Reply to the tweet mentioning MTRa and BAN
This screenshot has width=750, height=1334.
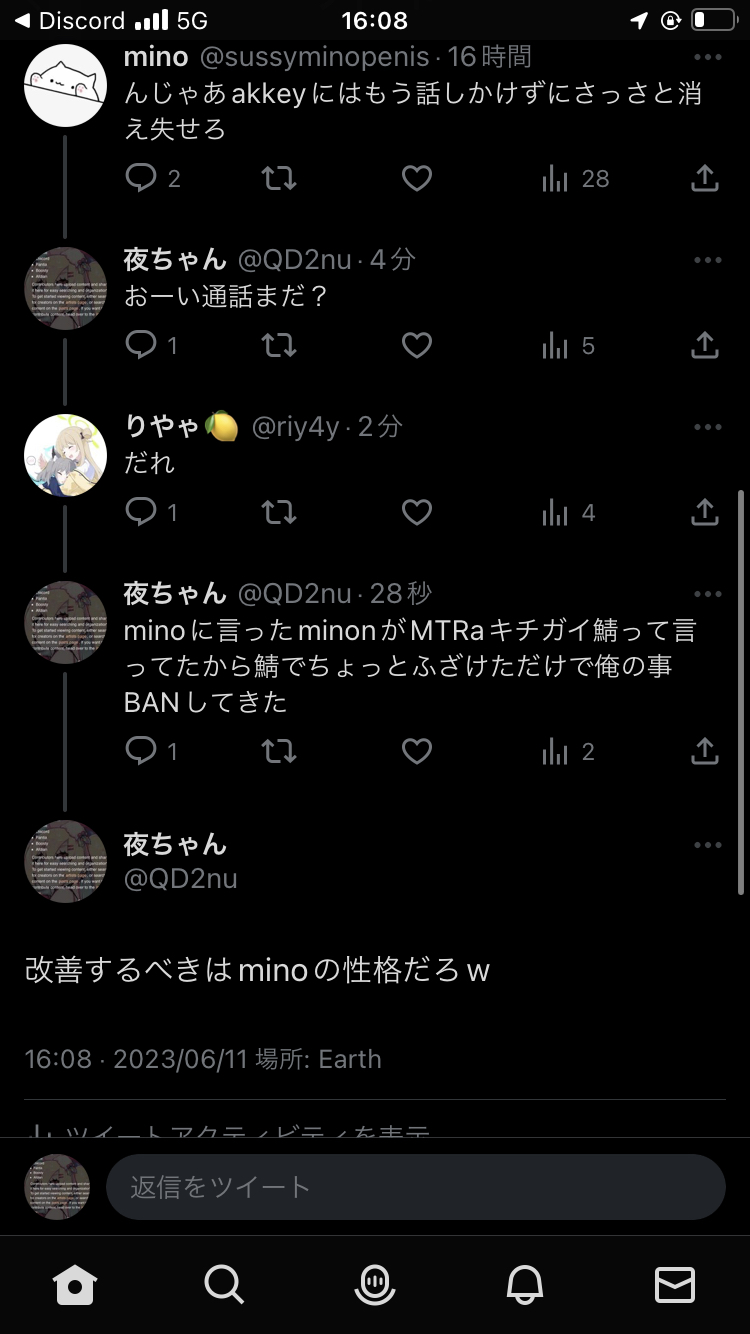coord(142,750)
